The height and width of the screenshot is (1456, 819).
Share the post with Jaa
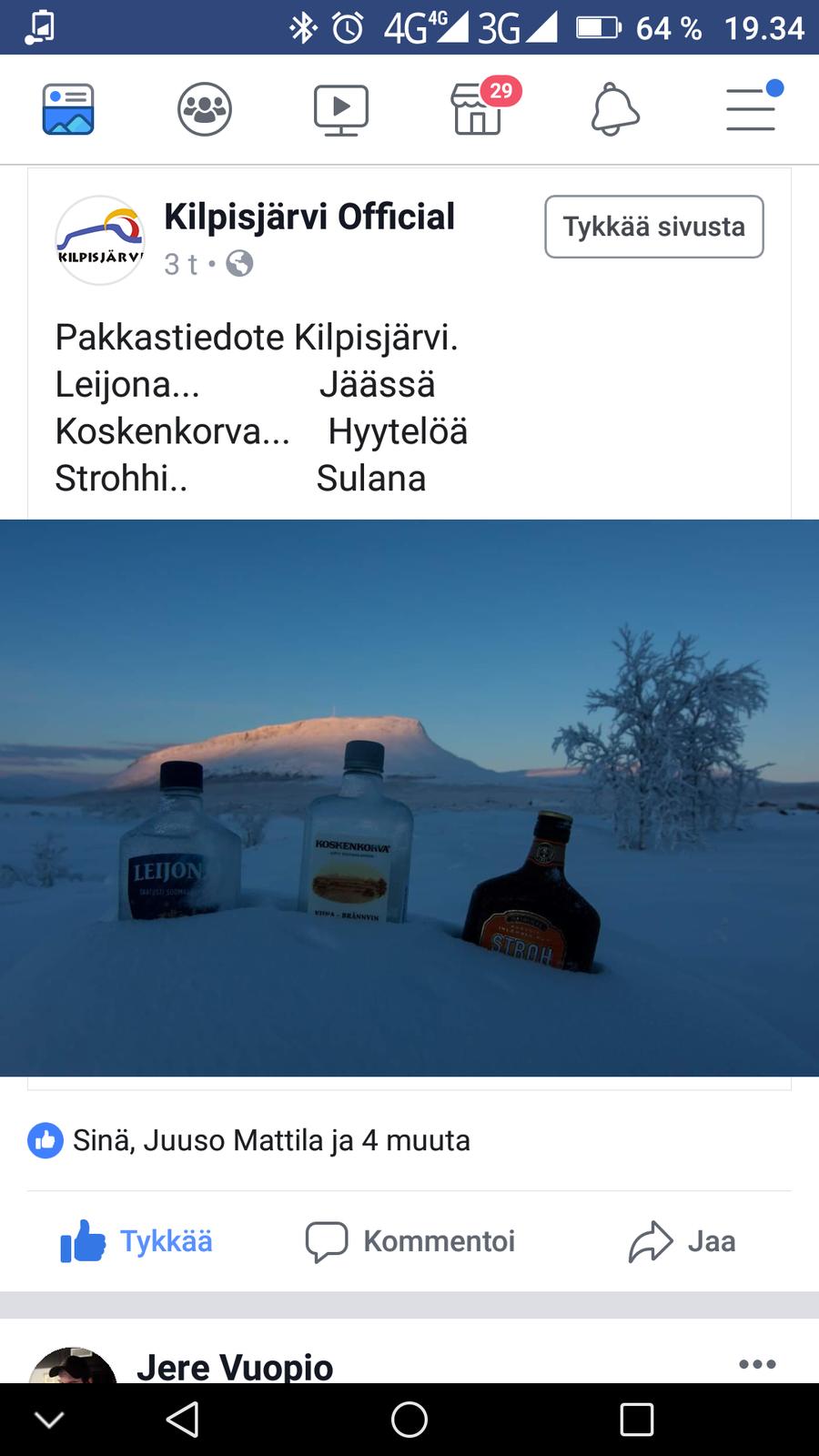click(x=682, y=1241)
